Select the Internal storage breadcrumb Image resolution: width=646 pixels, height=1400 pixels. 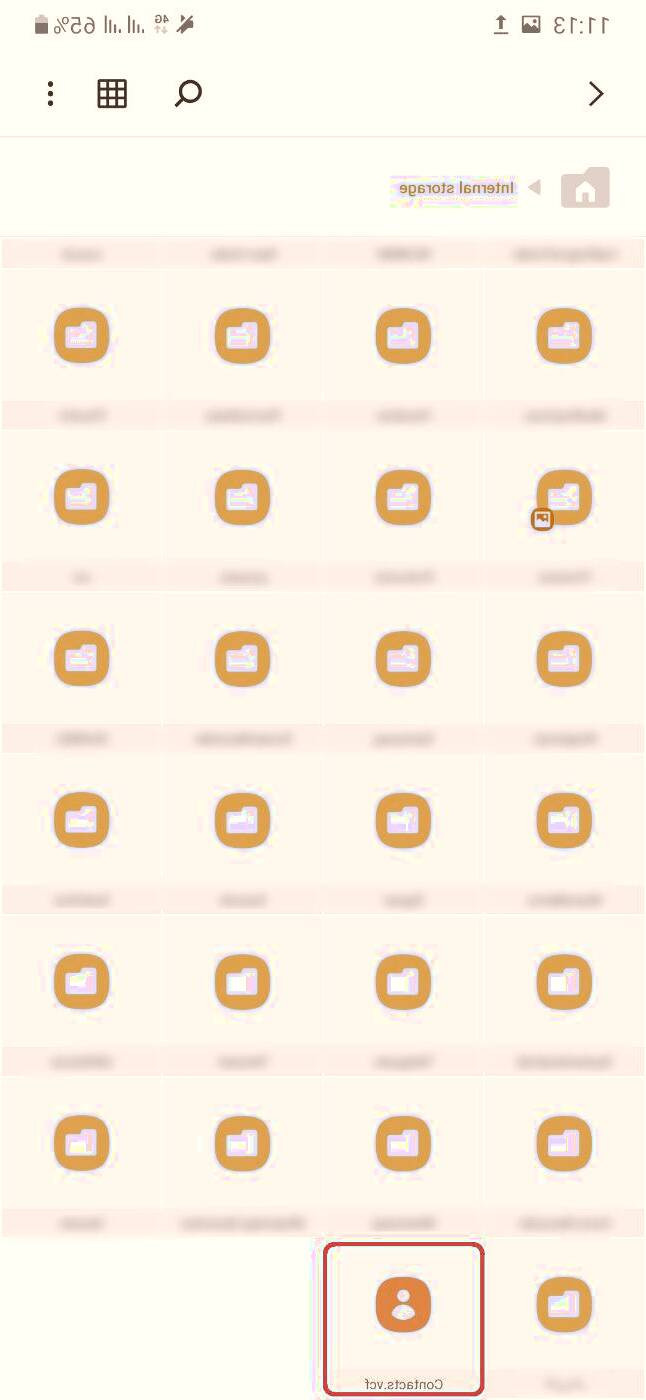pyautogui.click(x=456, y=188)
